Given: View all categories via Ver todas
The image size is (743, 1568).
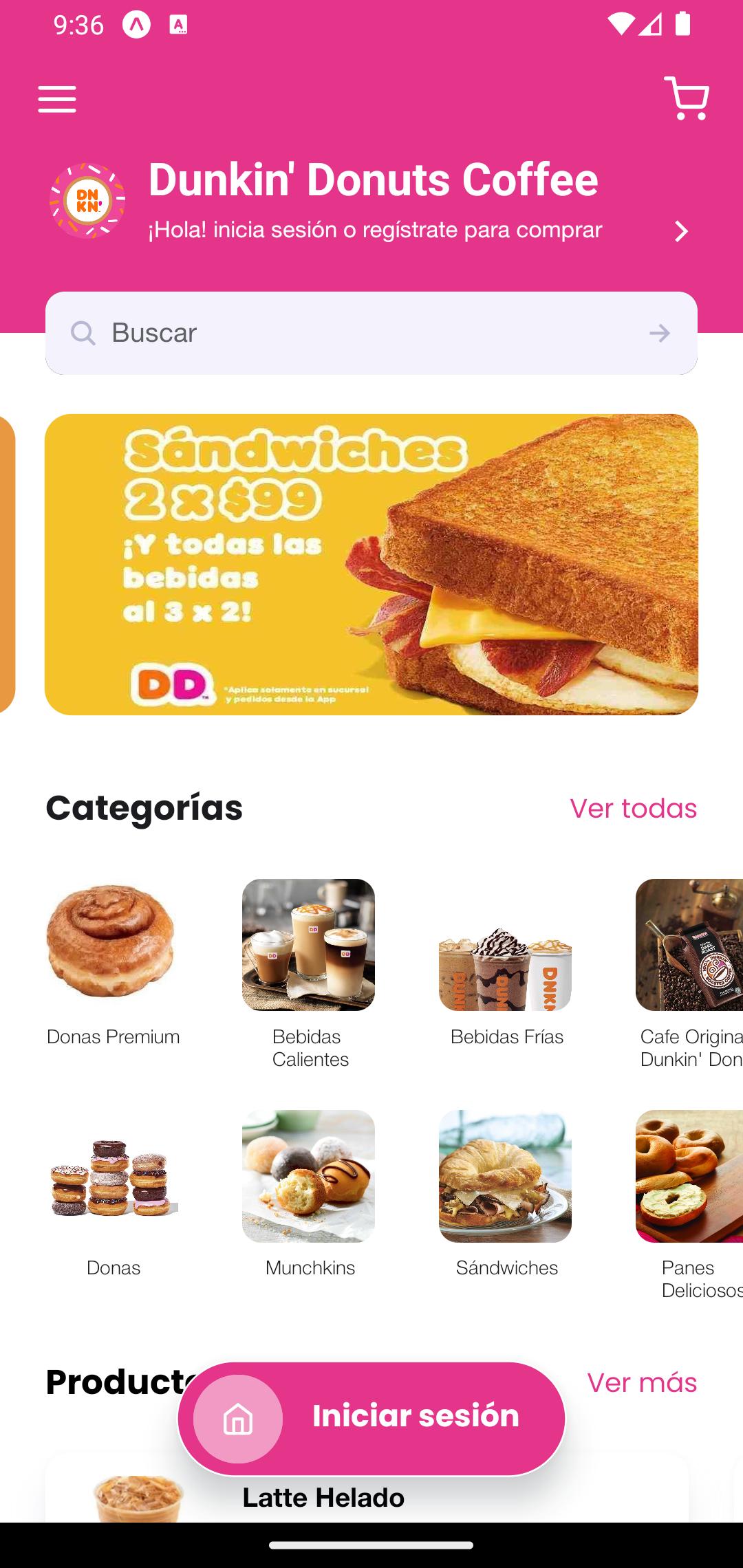Looking at the screenshot, I should tap(633, 808).
